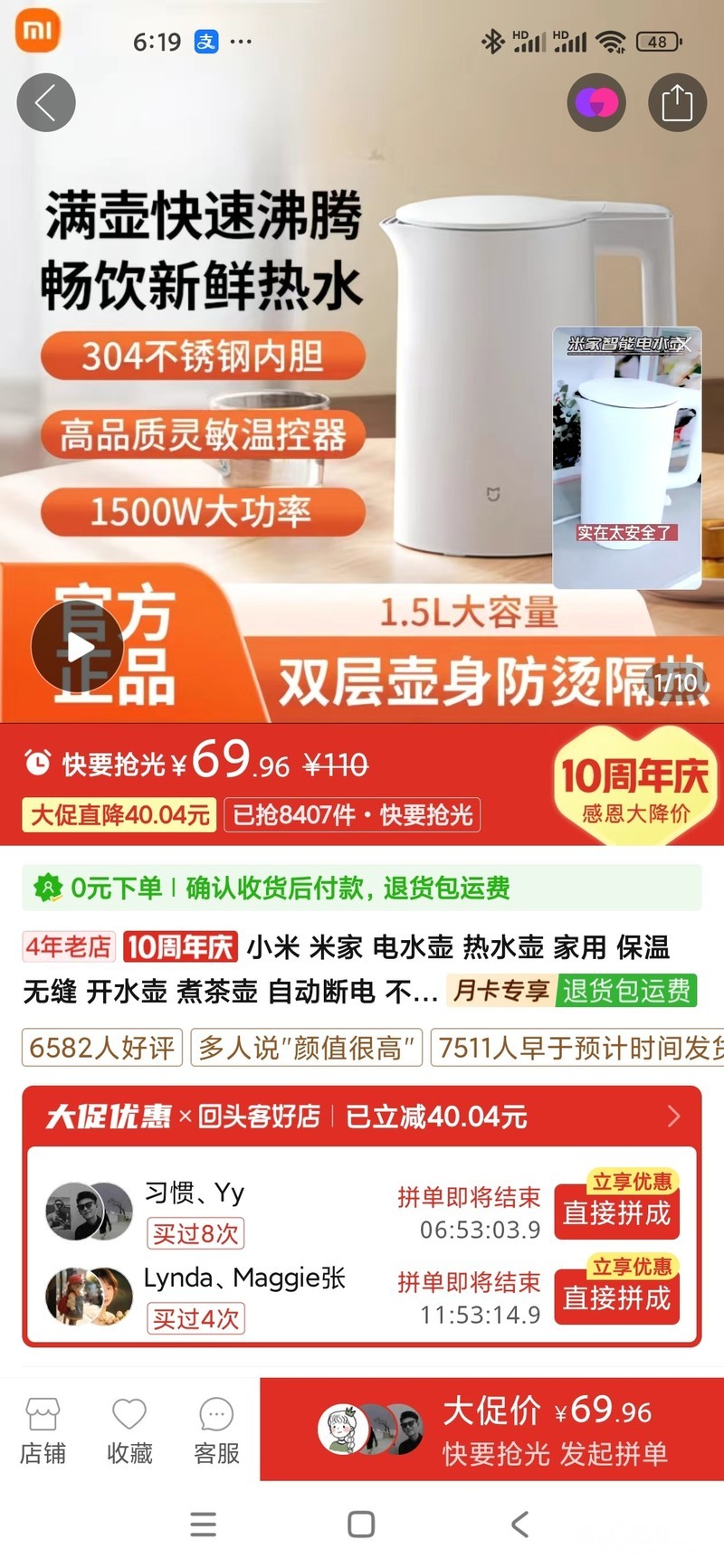Tap the system home button
Image resolution: width=724 pixels, height=1568 pixels.
[361, 1525]
